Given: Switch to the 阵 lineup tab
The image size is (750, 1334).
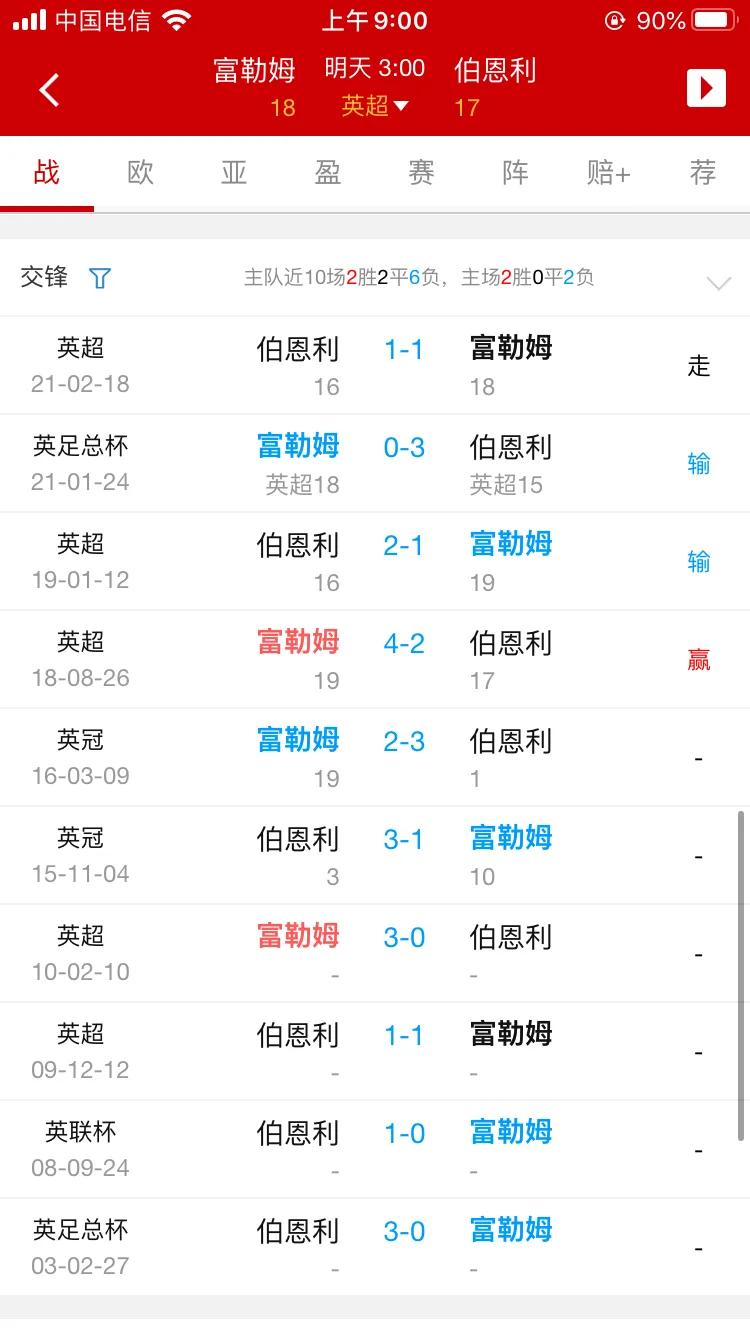Looking at the screenshot, I should tap(515, 173).
